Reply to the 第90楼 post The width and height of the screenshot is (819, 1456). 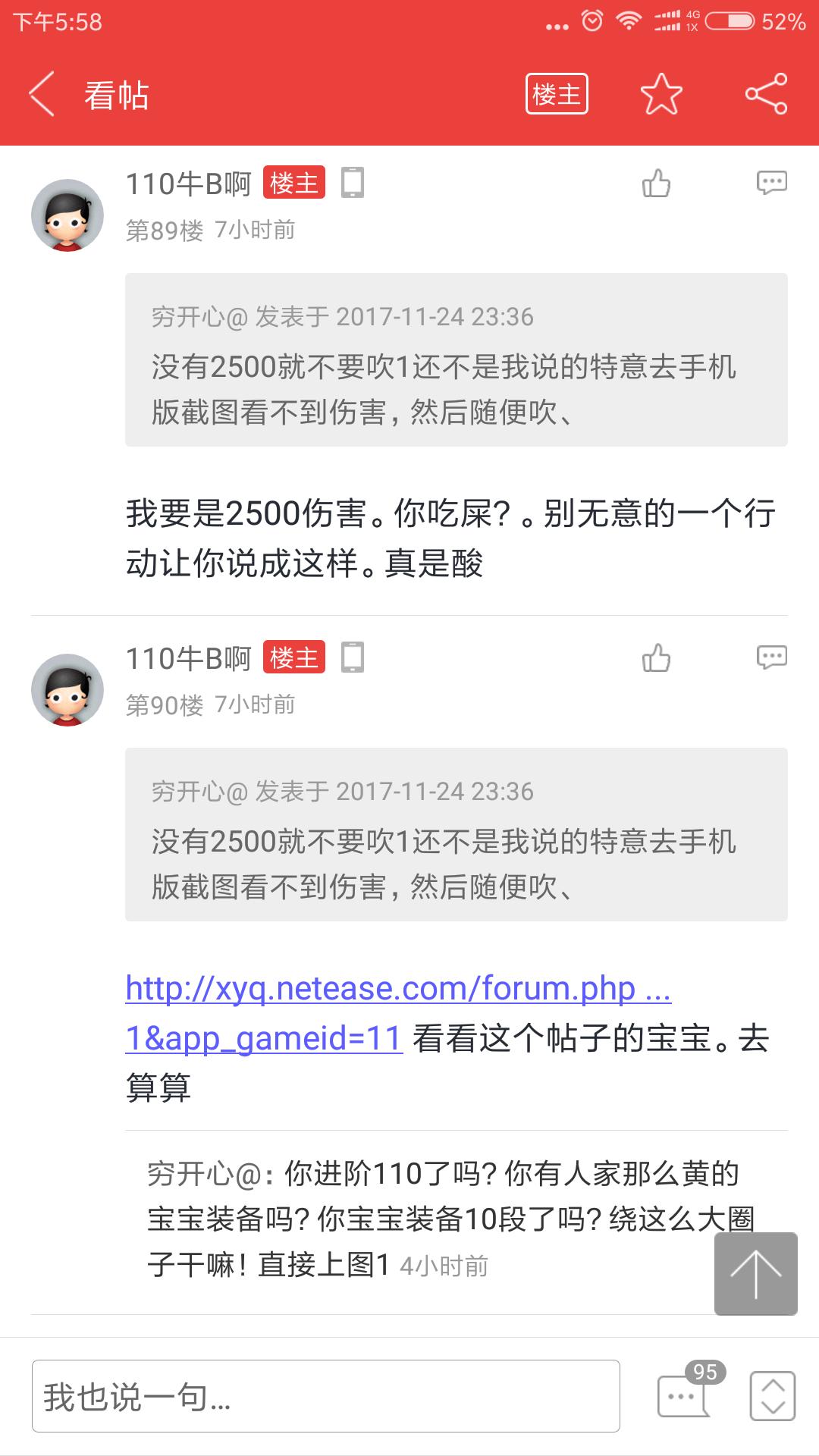click(x=771, y=657)
